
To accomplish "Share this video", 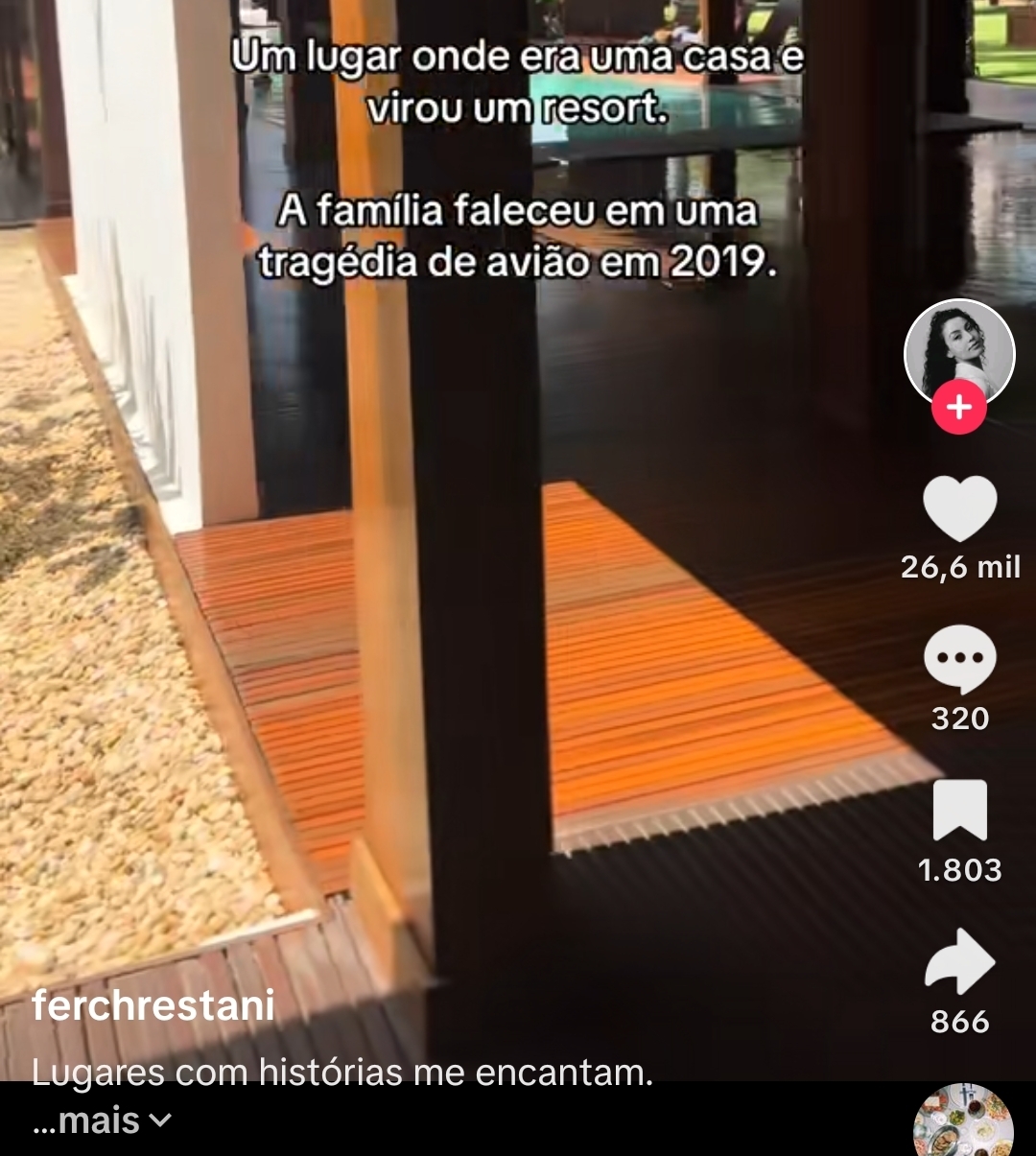I will click(959, 962).
